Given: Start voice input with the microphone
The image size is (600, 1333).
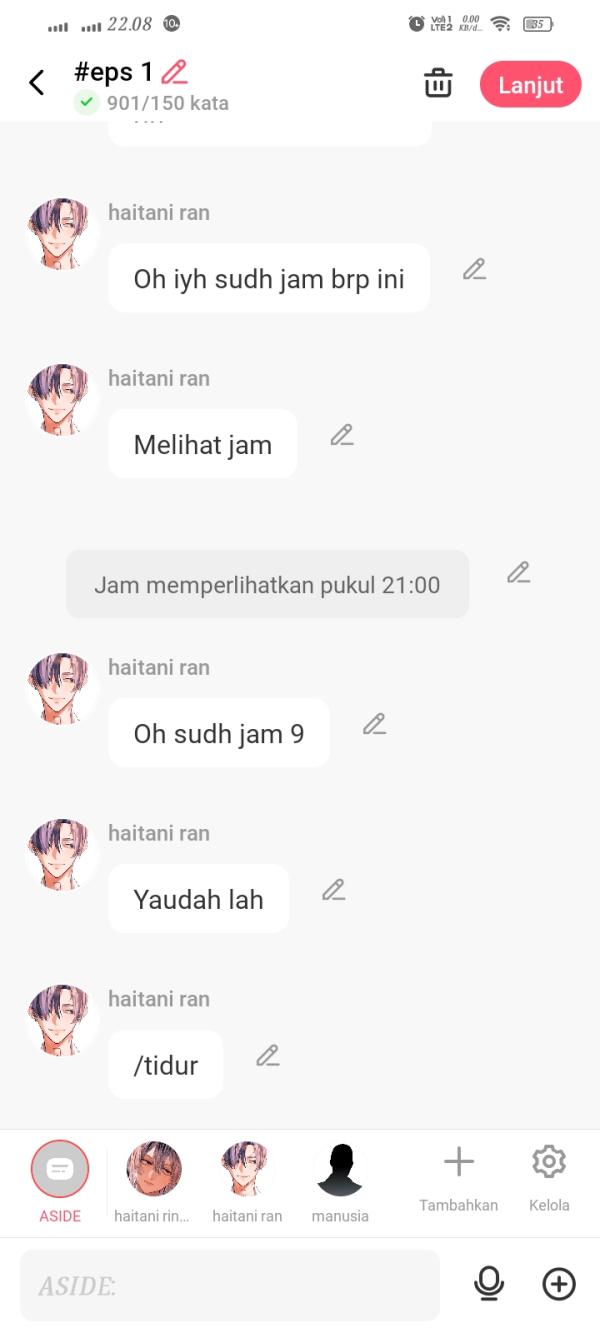Looking at the screenshot, I should coord(489,1284).
